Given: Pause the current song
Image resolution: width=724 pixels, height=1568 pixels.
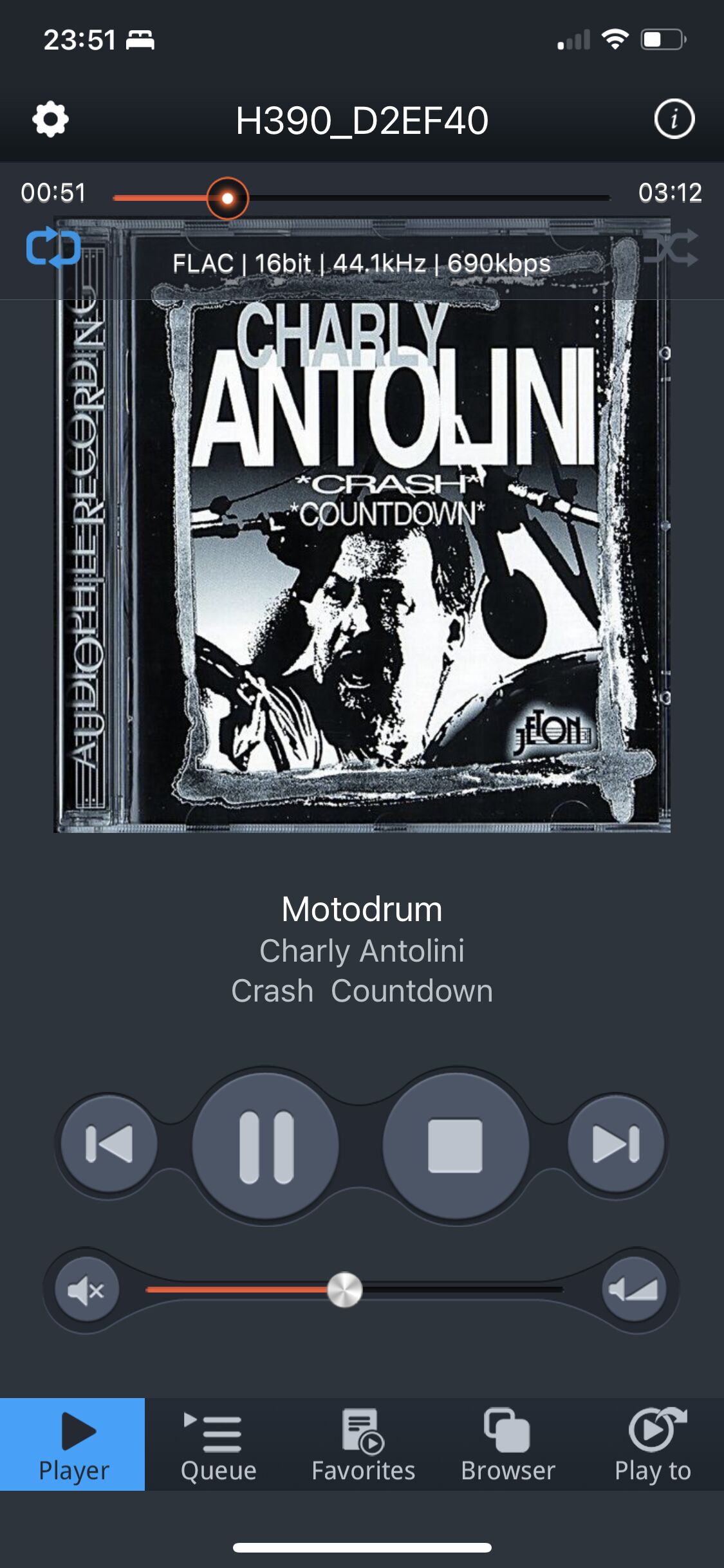Looking at the screenshot, I should click(x=266, y=1146).
